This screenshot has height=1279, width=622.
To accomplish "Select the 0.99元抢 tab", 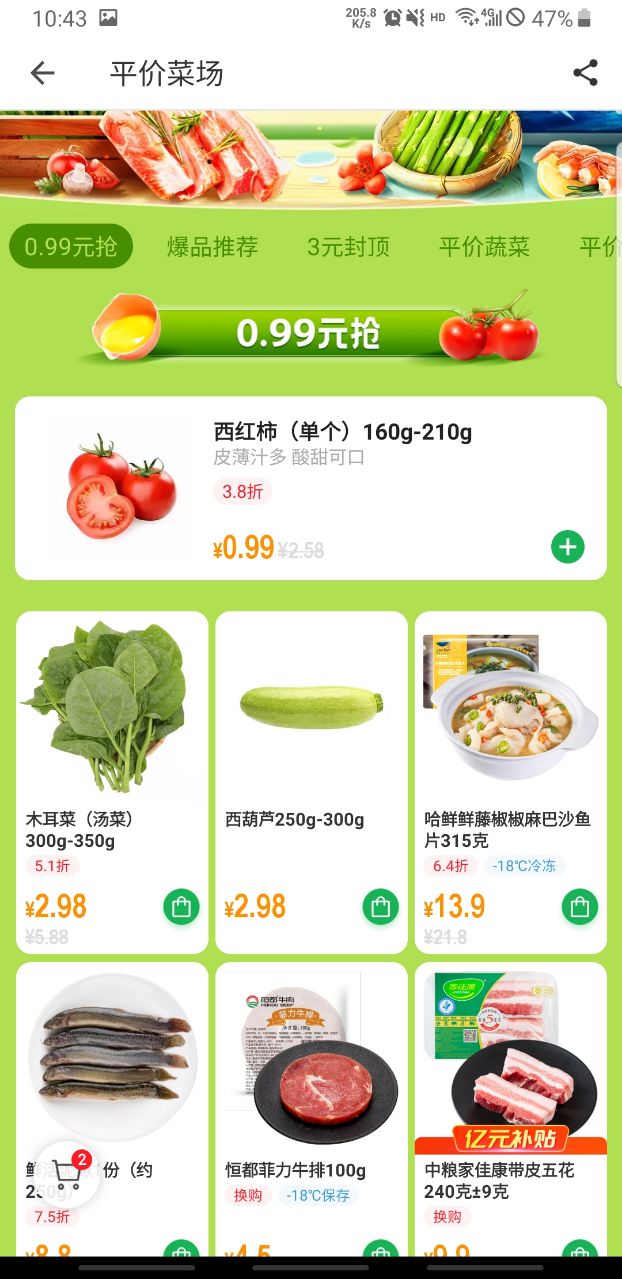I will point(71,247).
